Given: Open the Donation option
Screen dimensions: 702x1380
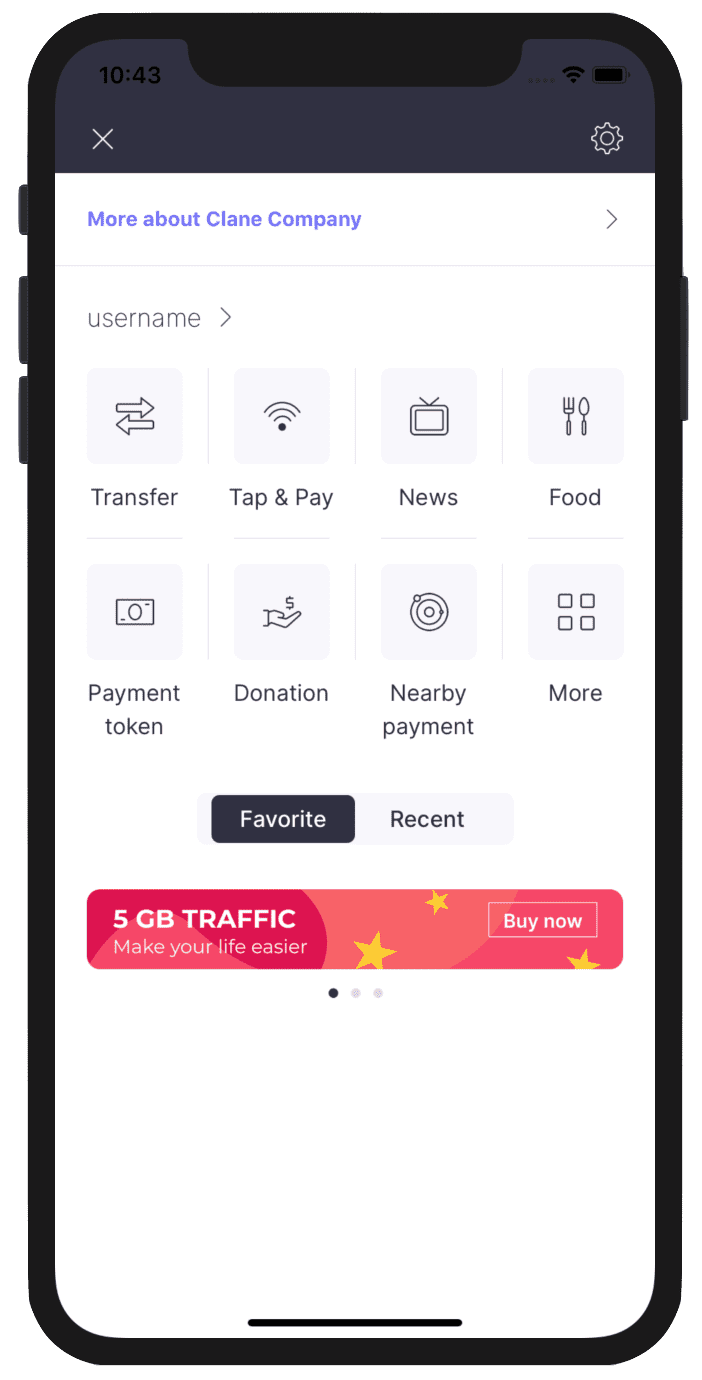Looking at the screenshot, I should 282,613.
